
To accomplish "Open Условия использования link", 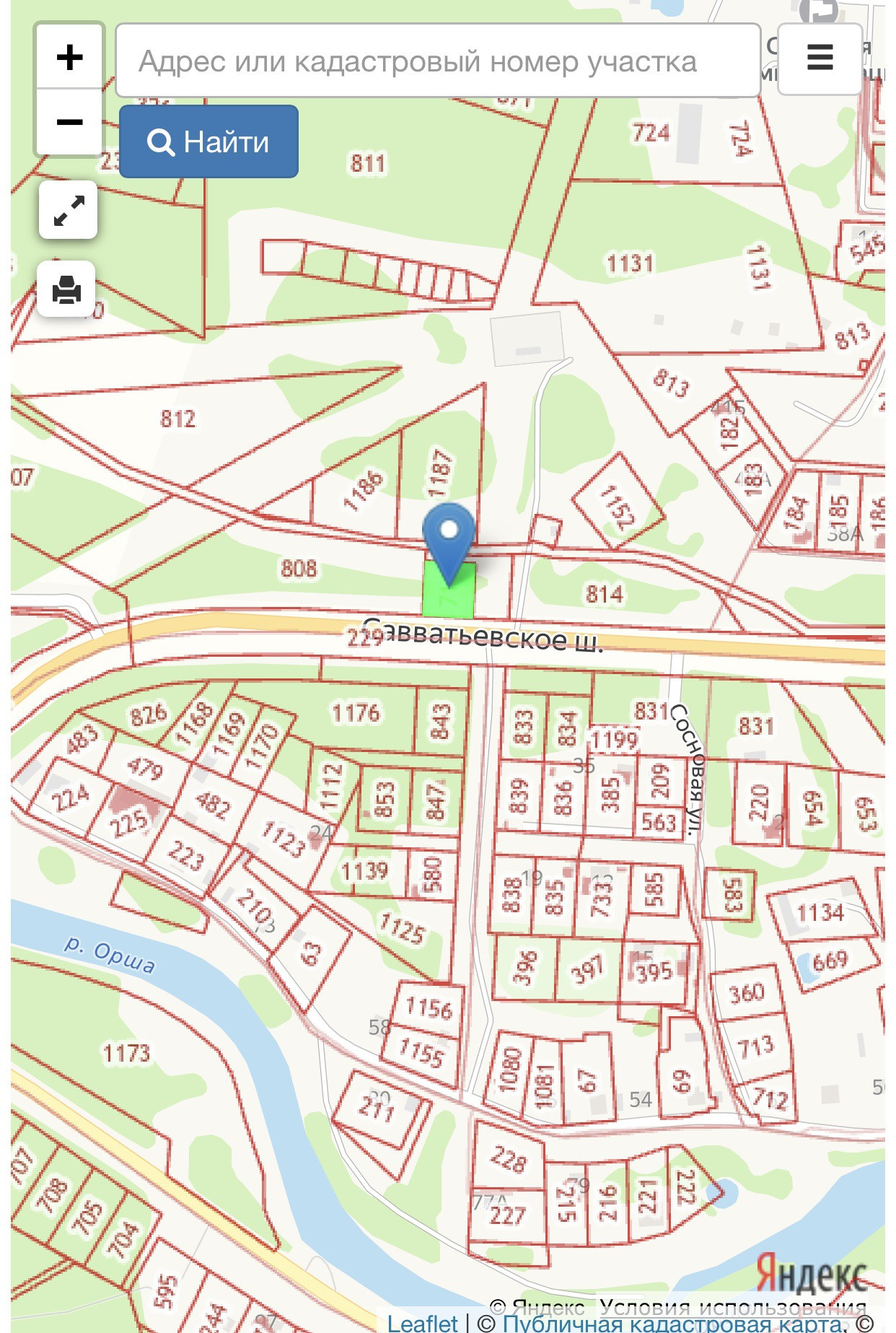I will point(733,1307).
